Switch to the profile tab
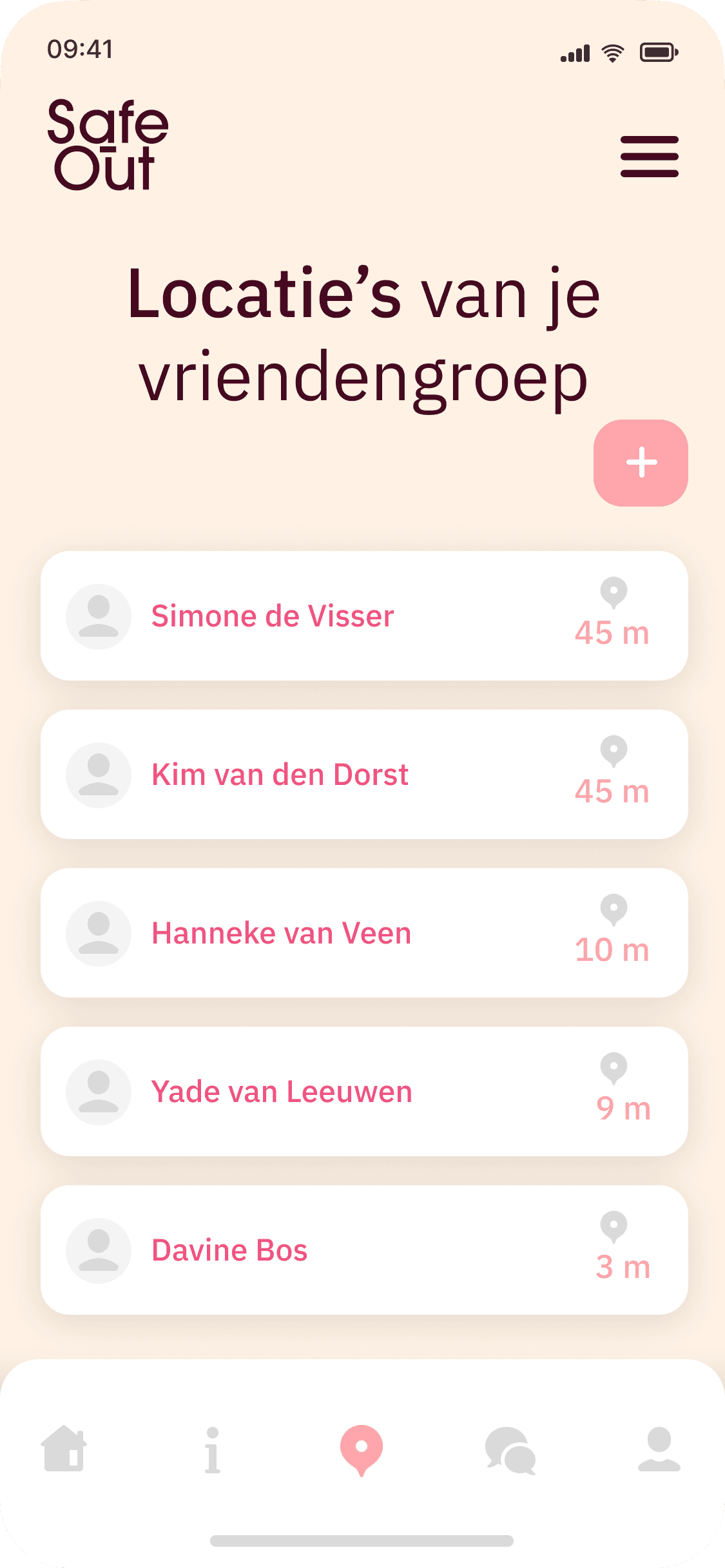Viewport: 725px width, 1568px height. pyautogui.click(x=659, y=1450)
